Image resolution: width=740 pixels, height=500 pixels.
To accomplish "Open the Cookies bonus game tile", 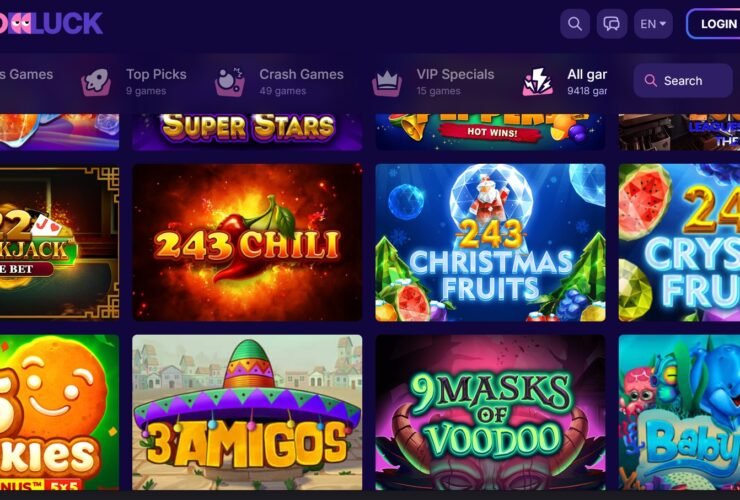I will click(58, 412).
